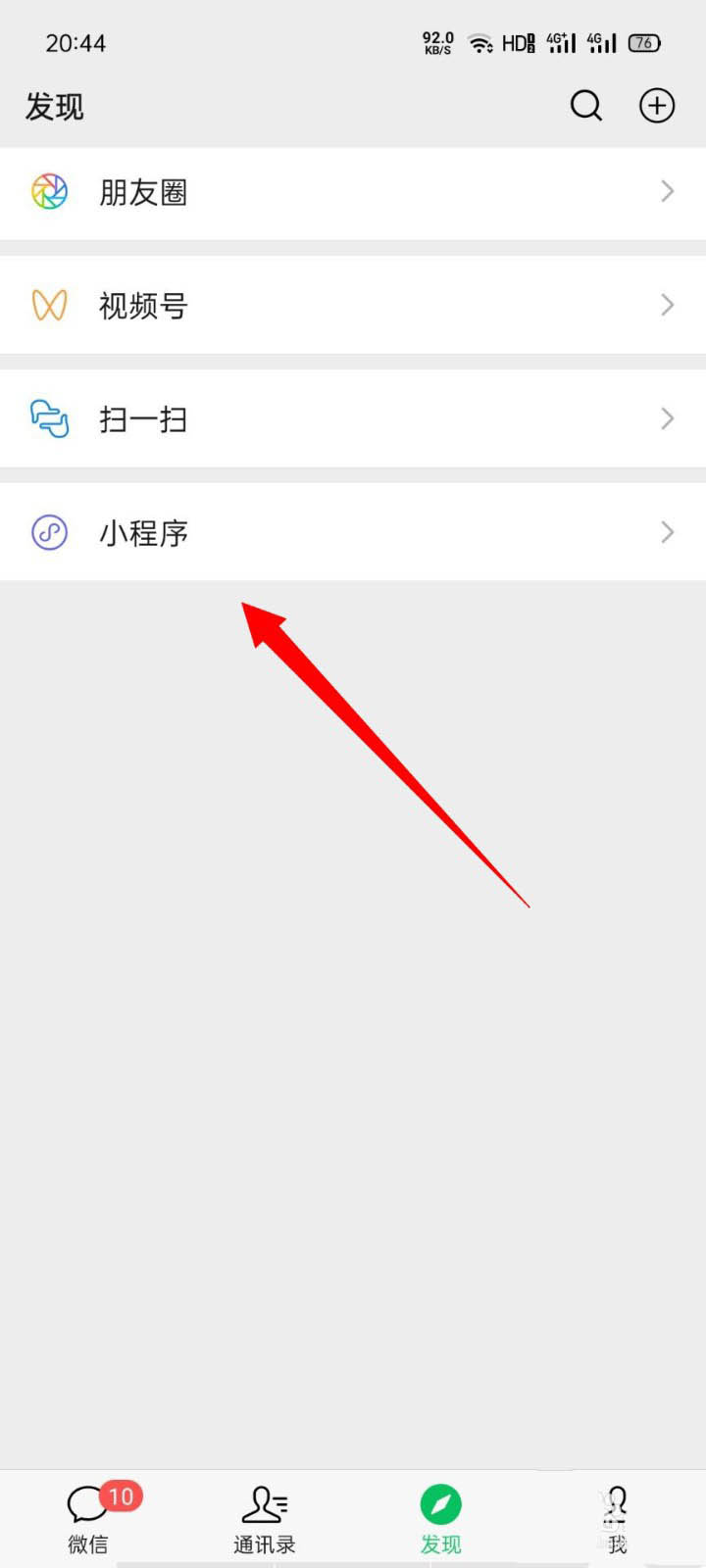Open the Me (我) profile icon
706x1568 pixels.
point(616,1504)
